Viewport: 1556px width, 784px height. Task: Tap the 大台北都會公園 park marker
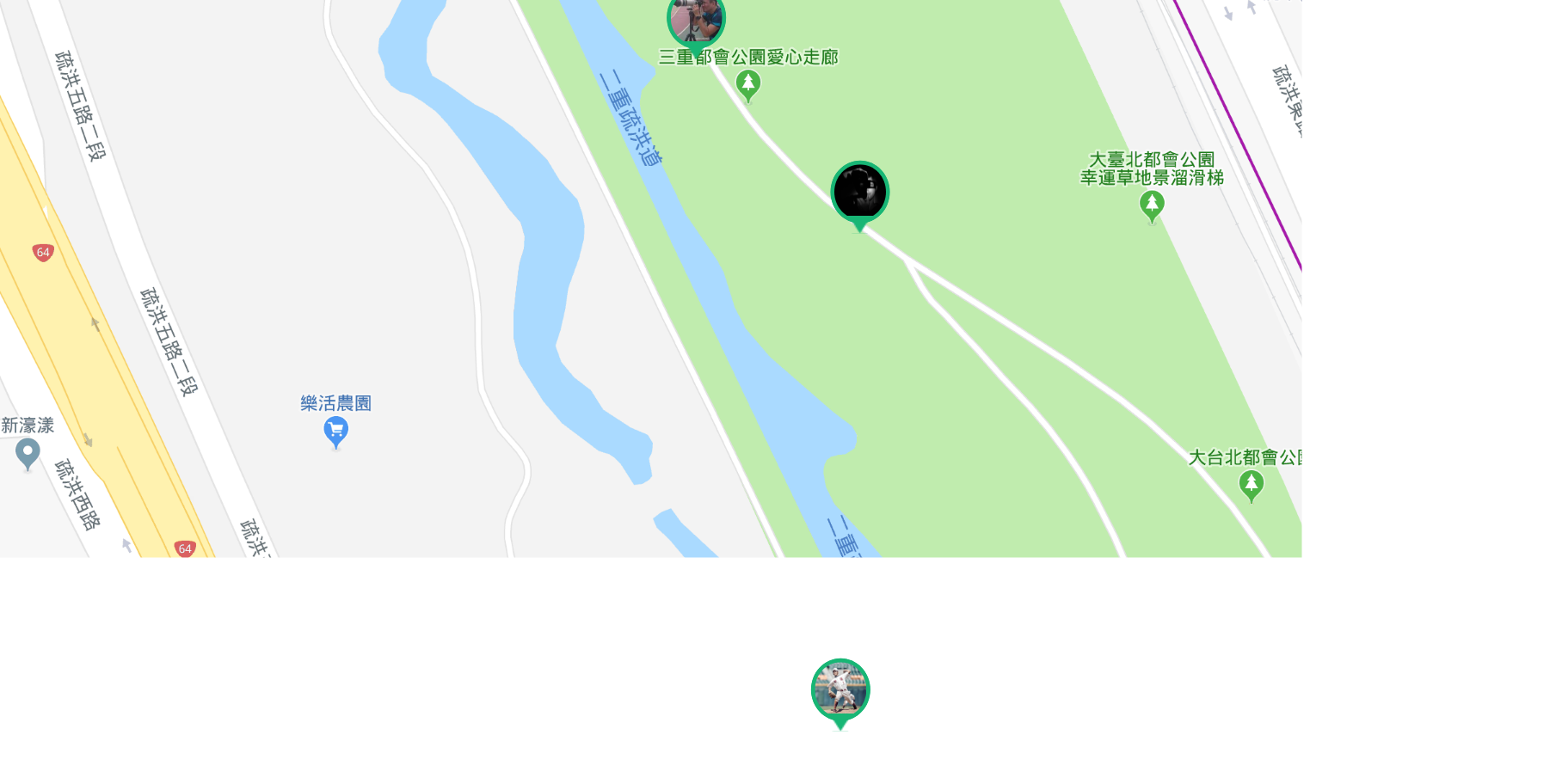tap(1251, 486)
